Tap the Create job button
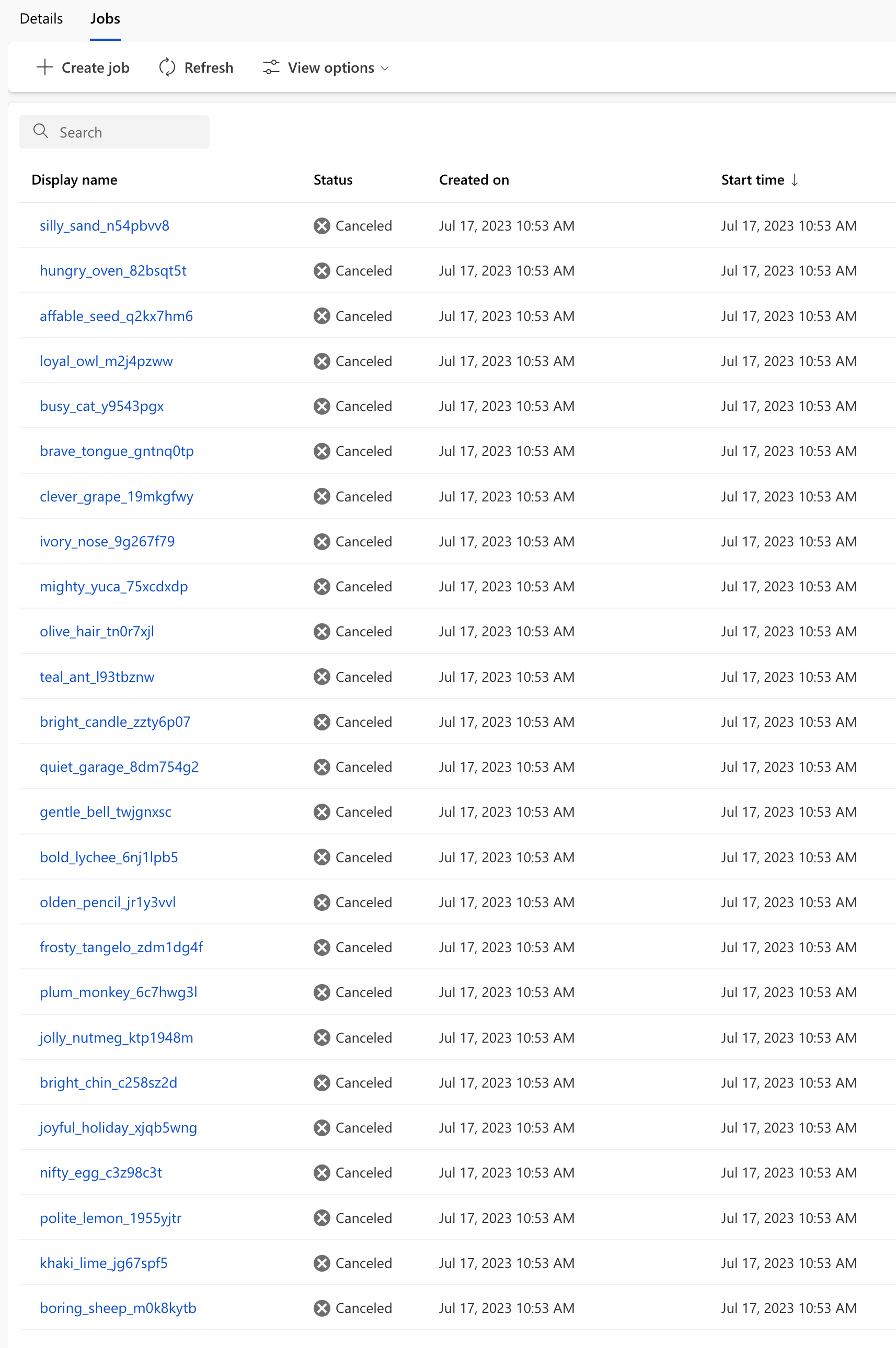Viewport: 896px width, 1348px height. coord(84,68)
